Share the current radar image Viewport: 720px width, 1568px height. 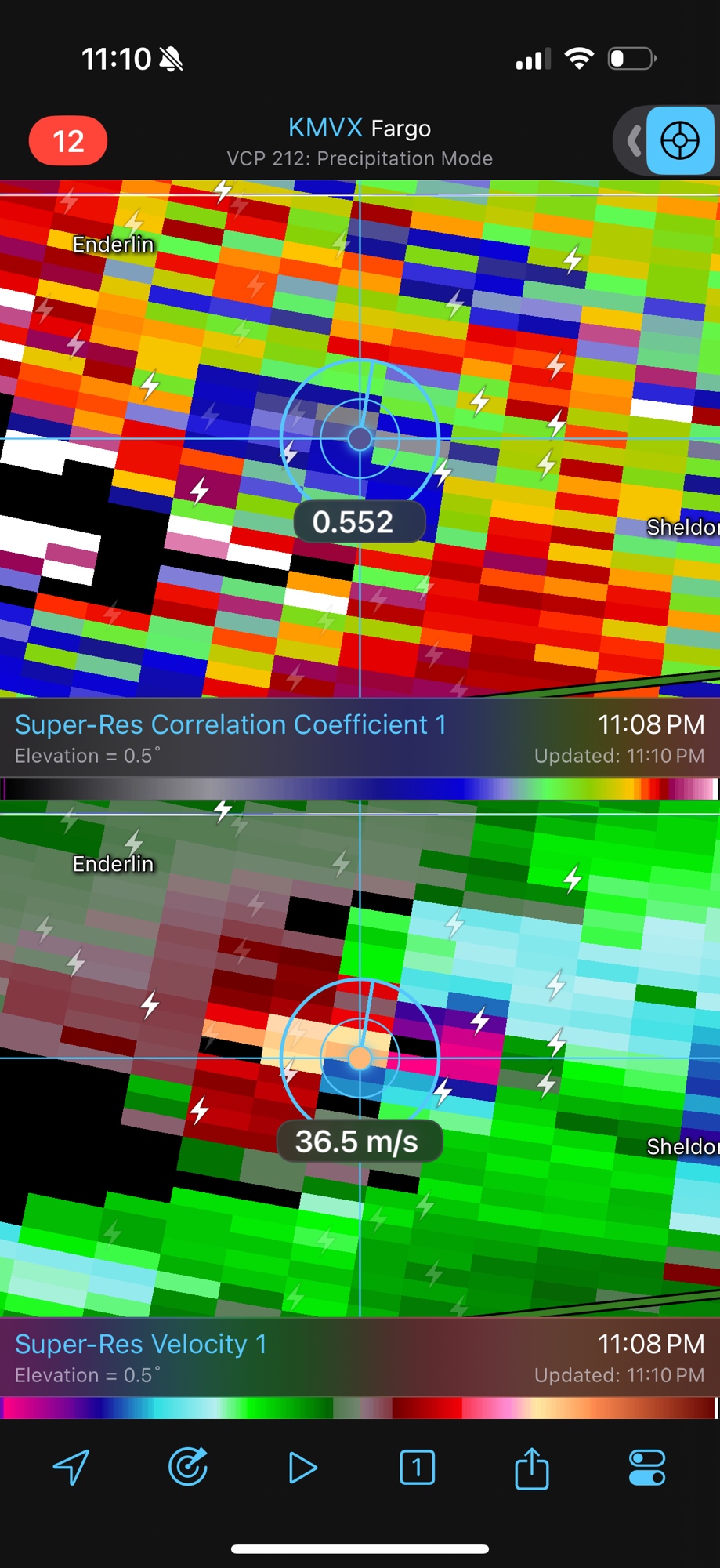pos(532,1467)
